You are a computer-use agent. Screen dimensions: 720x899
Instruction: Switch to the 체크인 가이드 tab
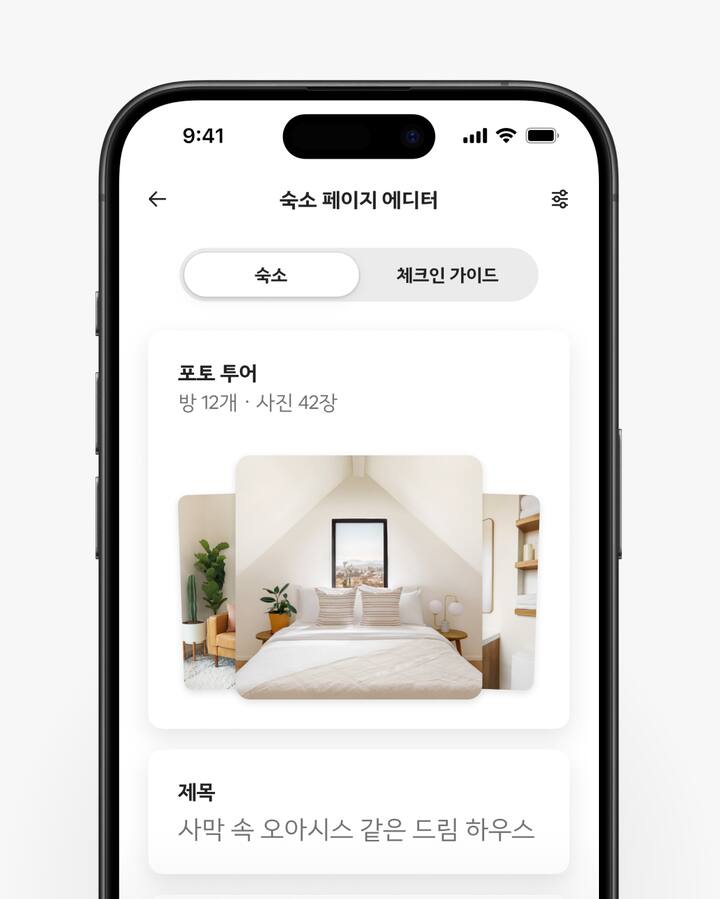coord(447,275)
